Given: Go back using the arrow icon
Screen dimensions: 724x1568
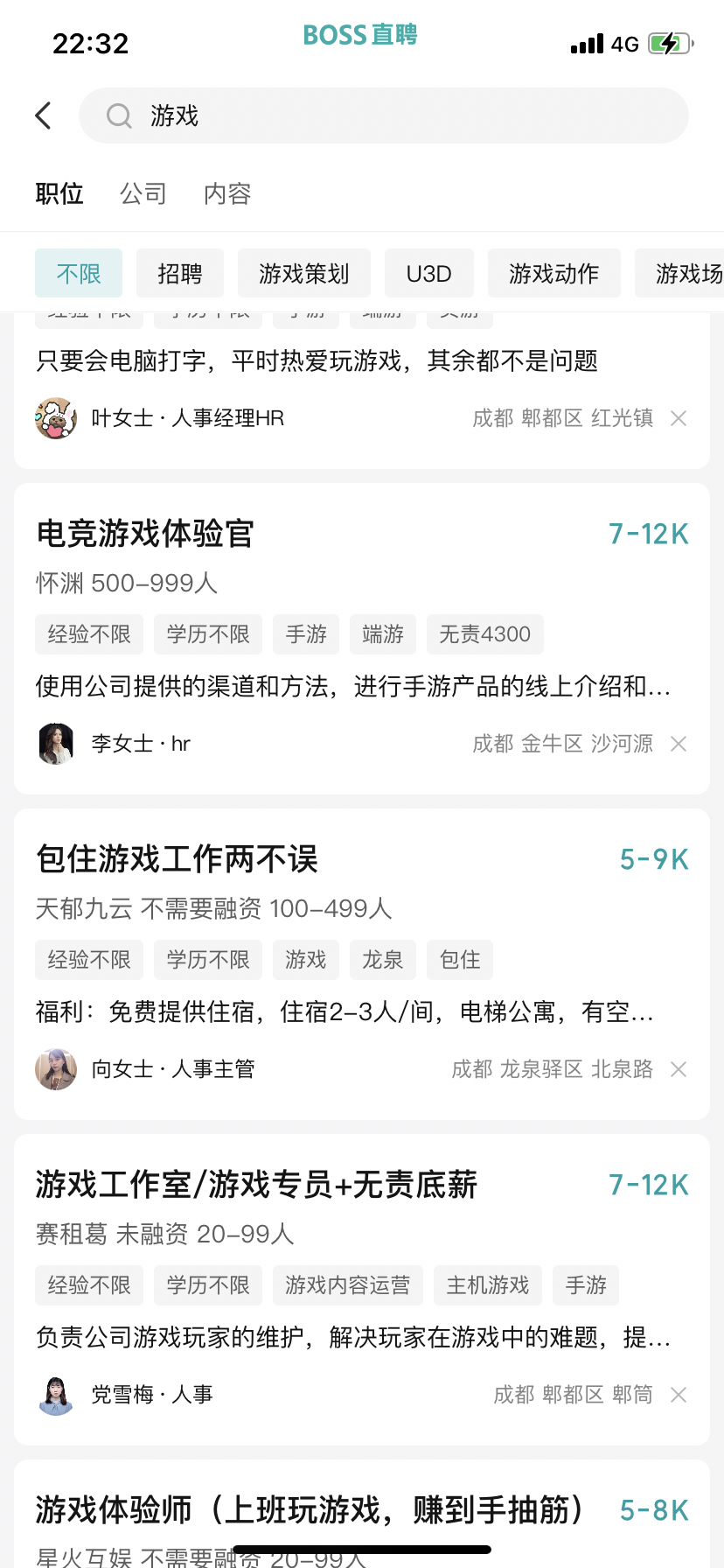Looking at the screenshot, I should point(44,115).
